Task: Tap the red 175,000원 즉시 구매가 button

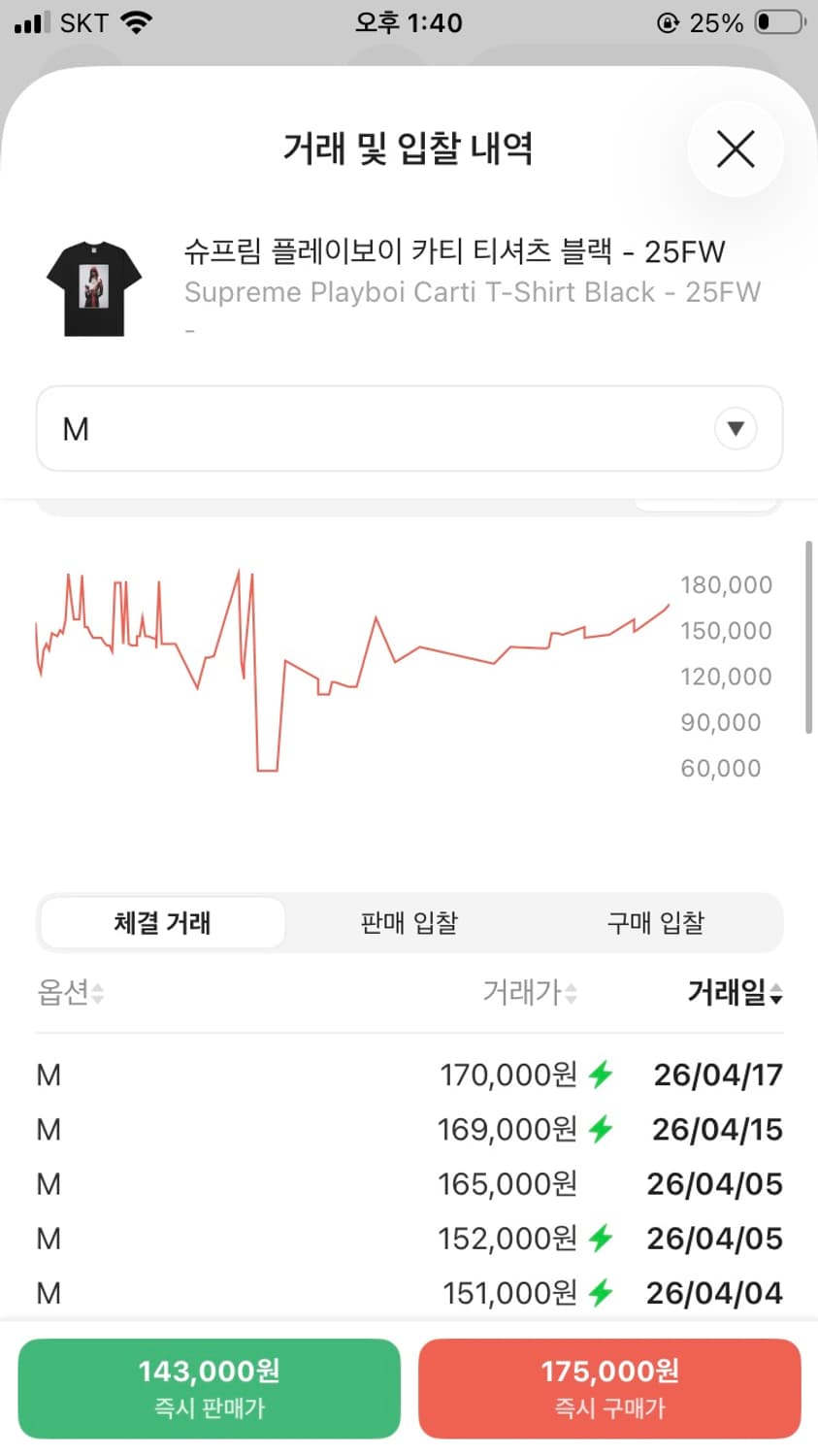Action: [610, 1388]
